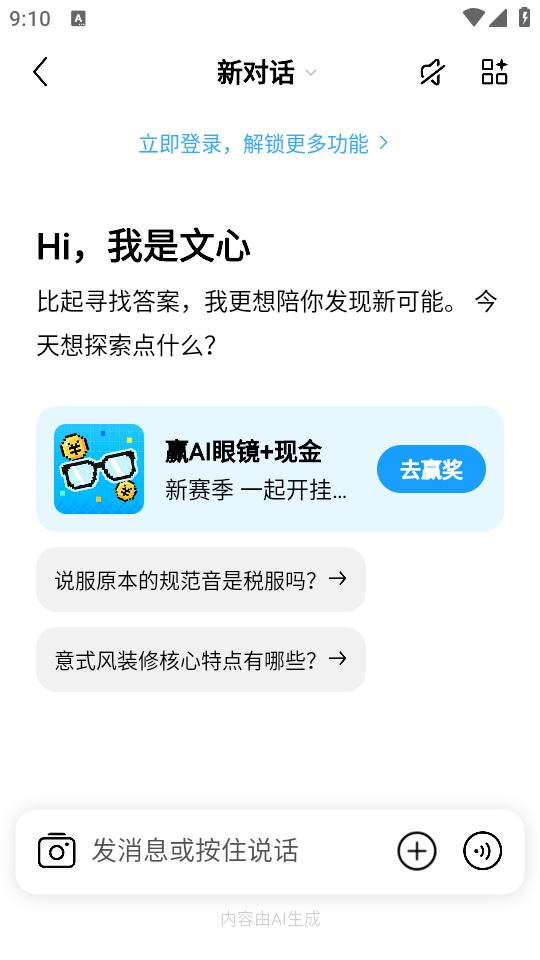Open the camera icon in message bar

[56, 850]
